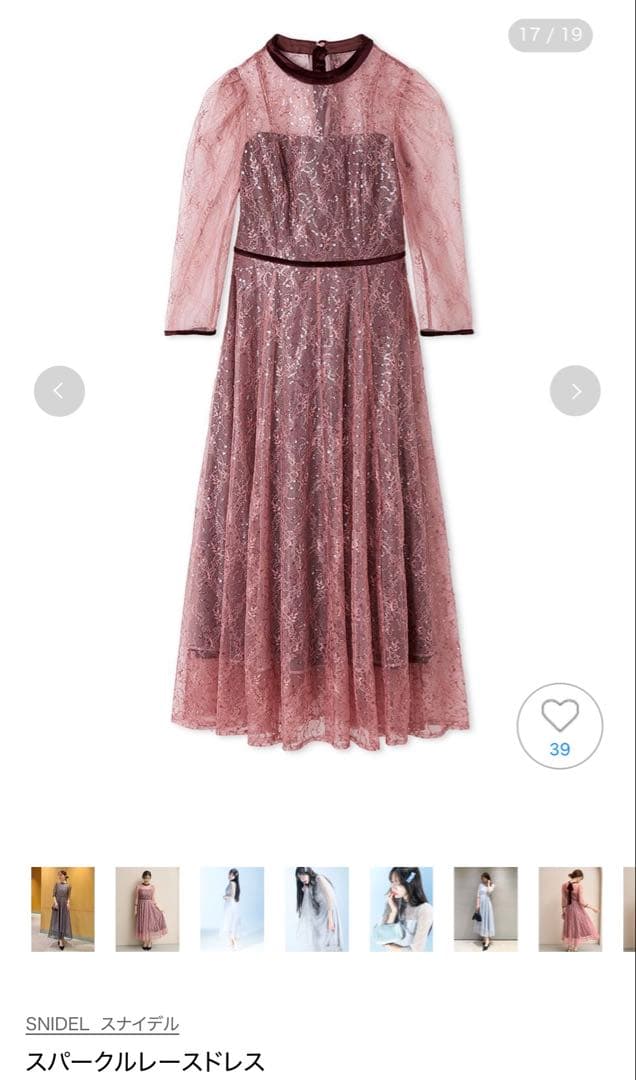This screenshot has height=1080, width=636.
Task: Open the SNIDEL スナイデル brand link
Action: point(103,1023)
